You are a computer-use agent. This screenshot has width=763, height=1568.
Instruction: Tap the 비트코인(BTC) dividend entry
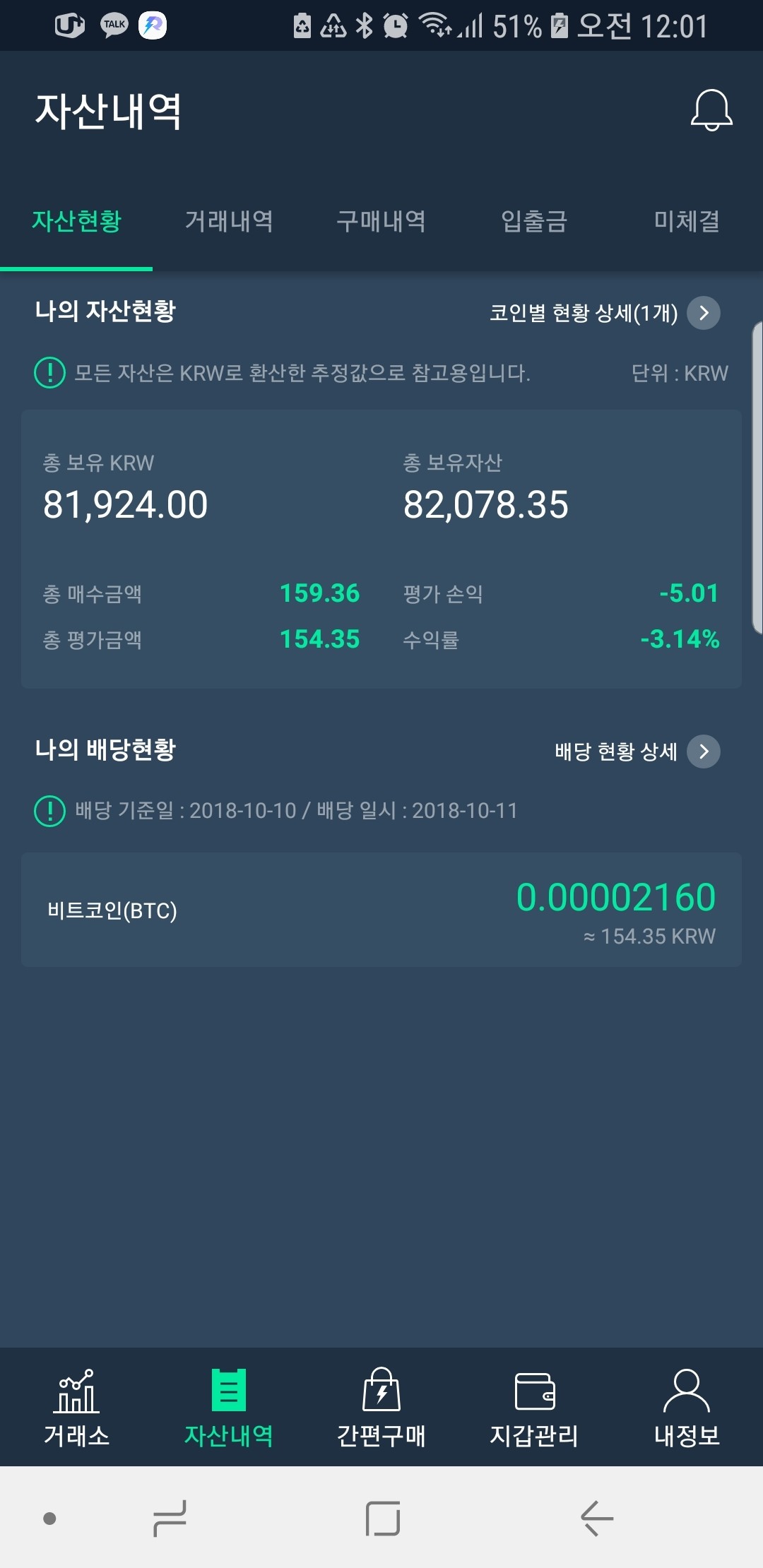(381, 911)
